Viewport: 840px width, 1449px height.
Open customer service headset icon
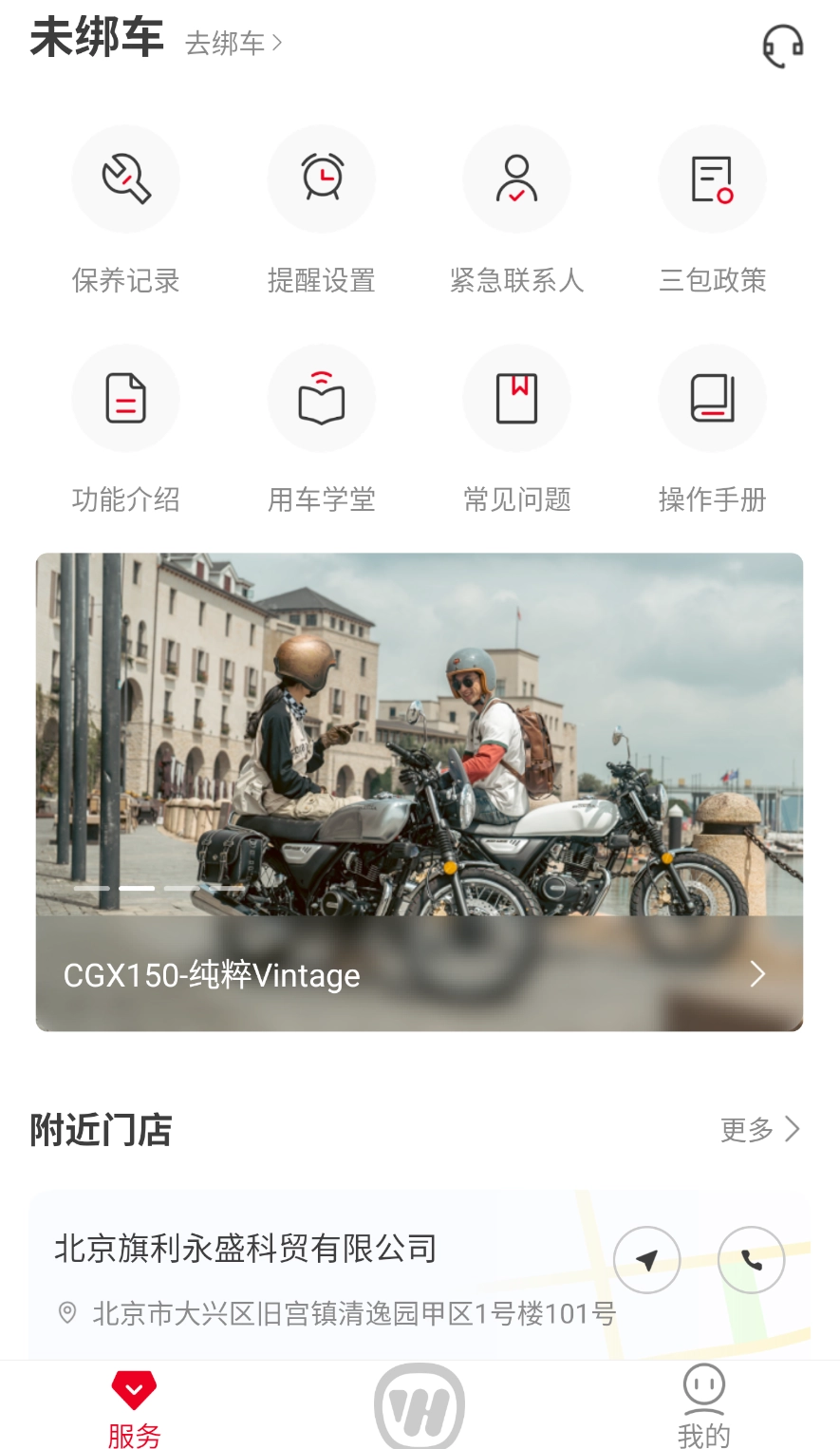(x=783, y=45)
